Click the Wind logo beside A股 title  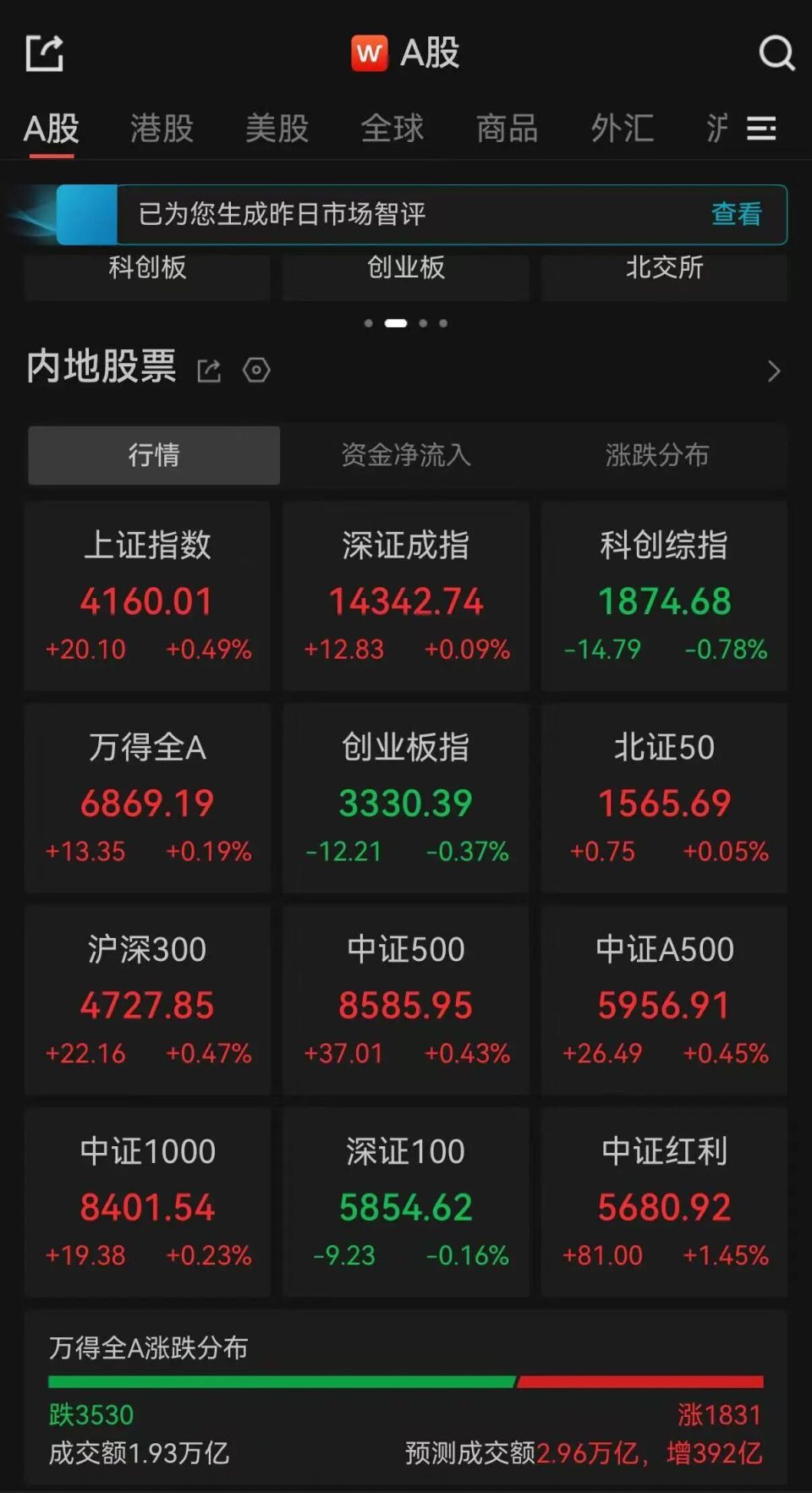pos(370,52)
